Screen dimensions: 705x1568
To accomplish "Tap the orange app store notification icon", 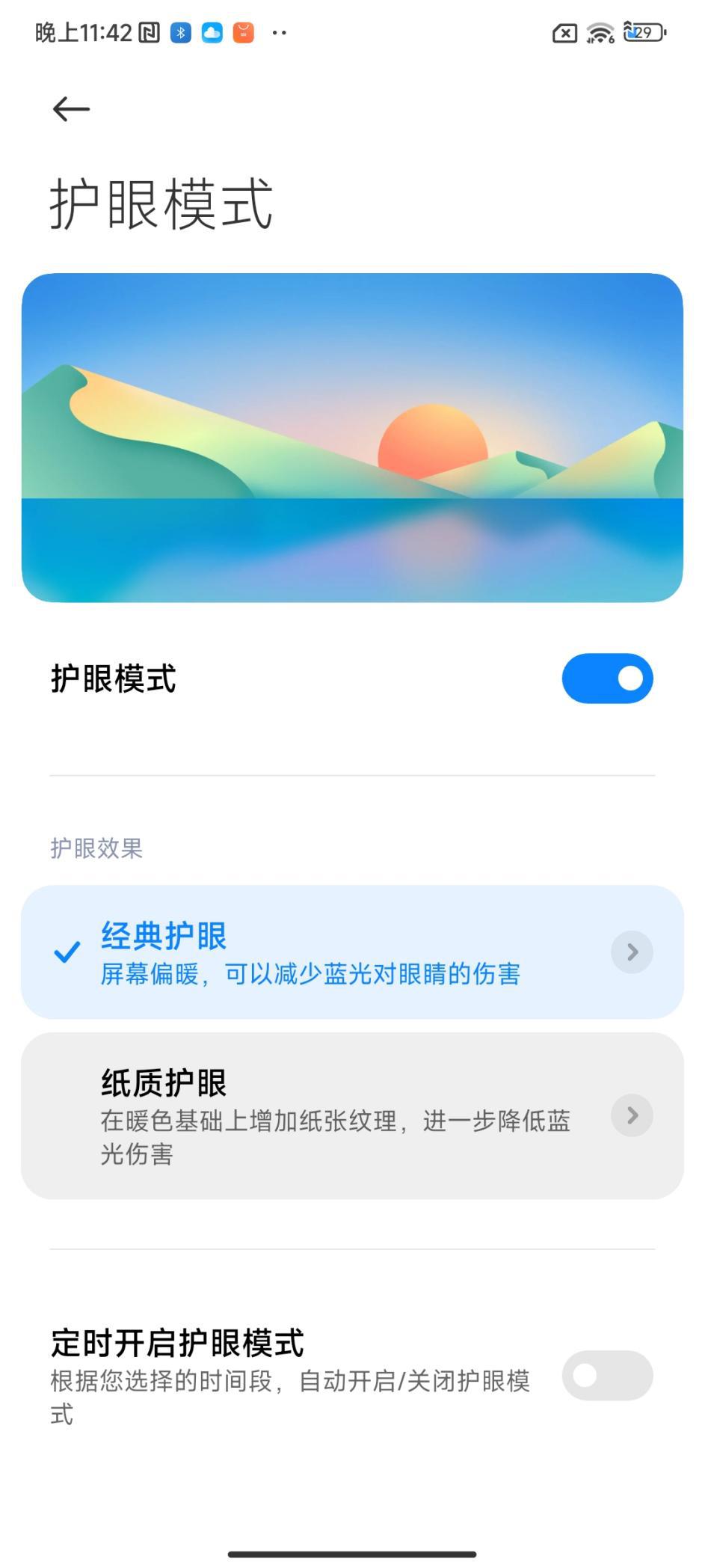I will pos(243,32).
